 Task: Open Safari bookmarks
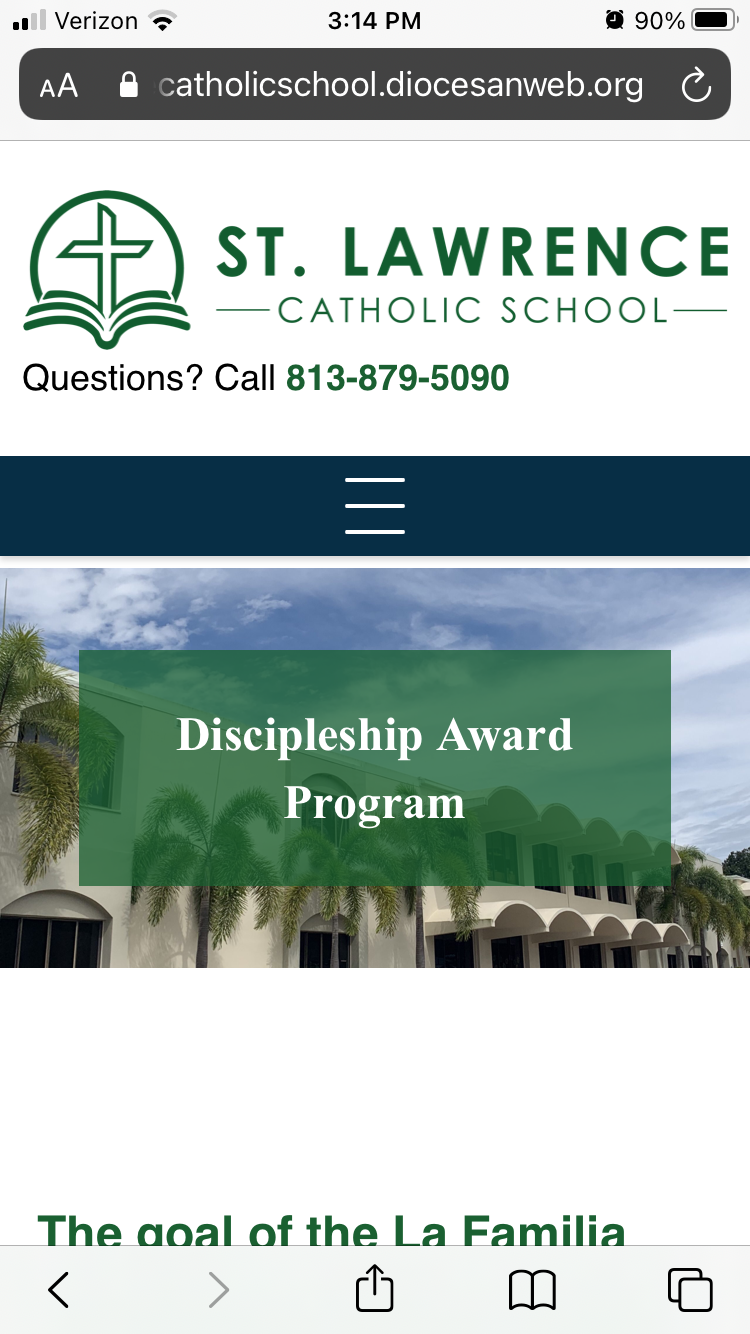pyautogui.click(x=532, y=1290)
